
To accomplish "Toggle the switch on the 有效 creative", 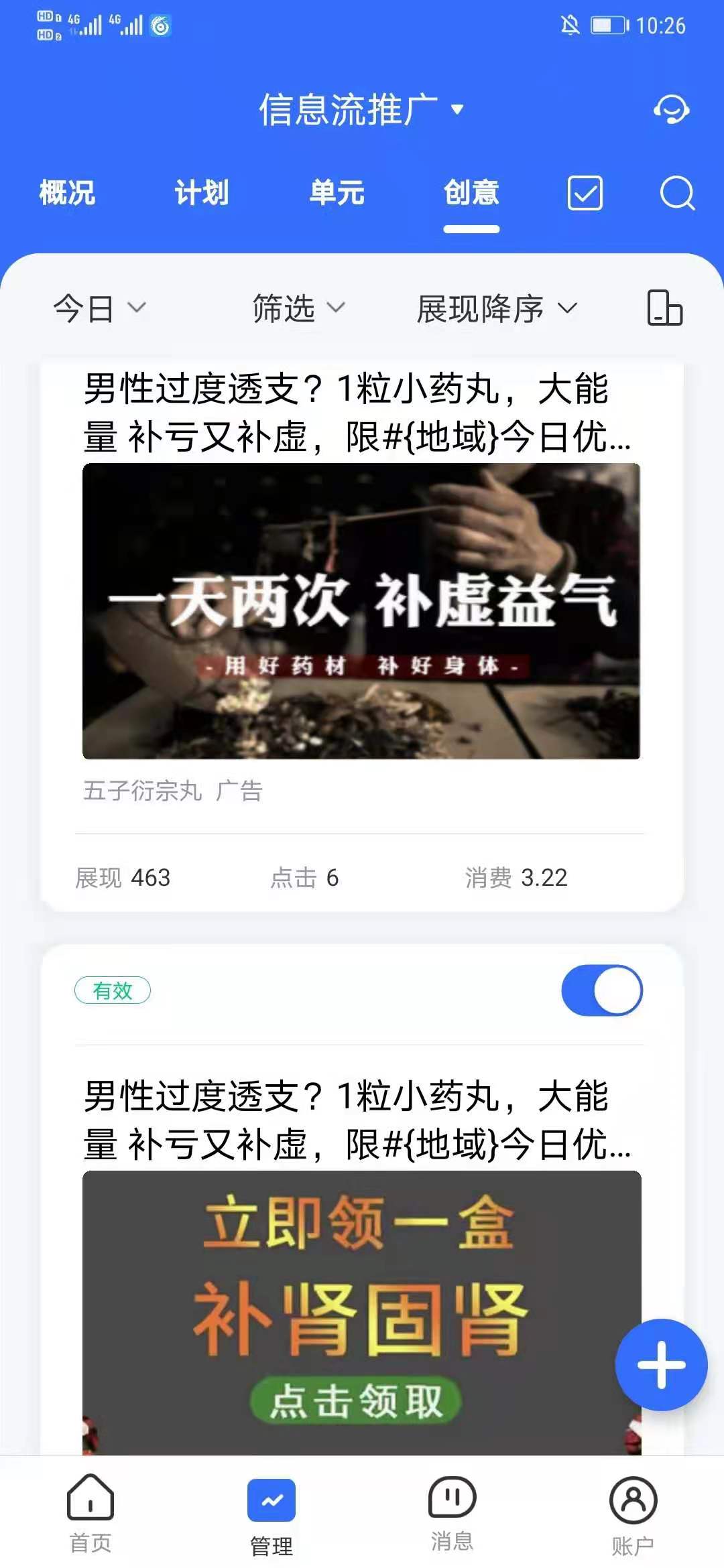I will (x=602, y=990).
